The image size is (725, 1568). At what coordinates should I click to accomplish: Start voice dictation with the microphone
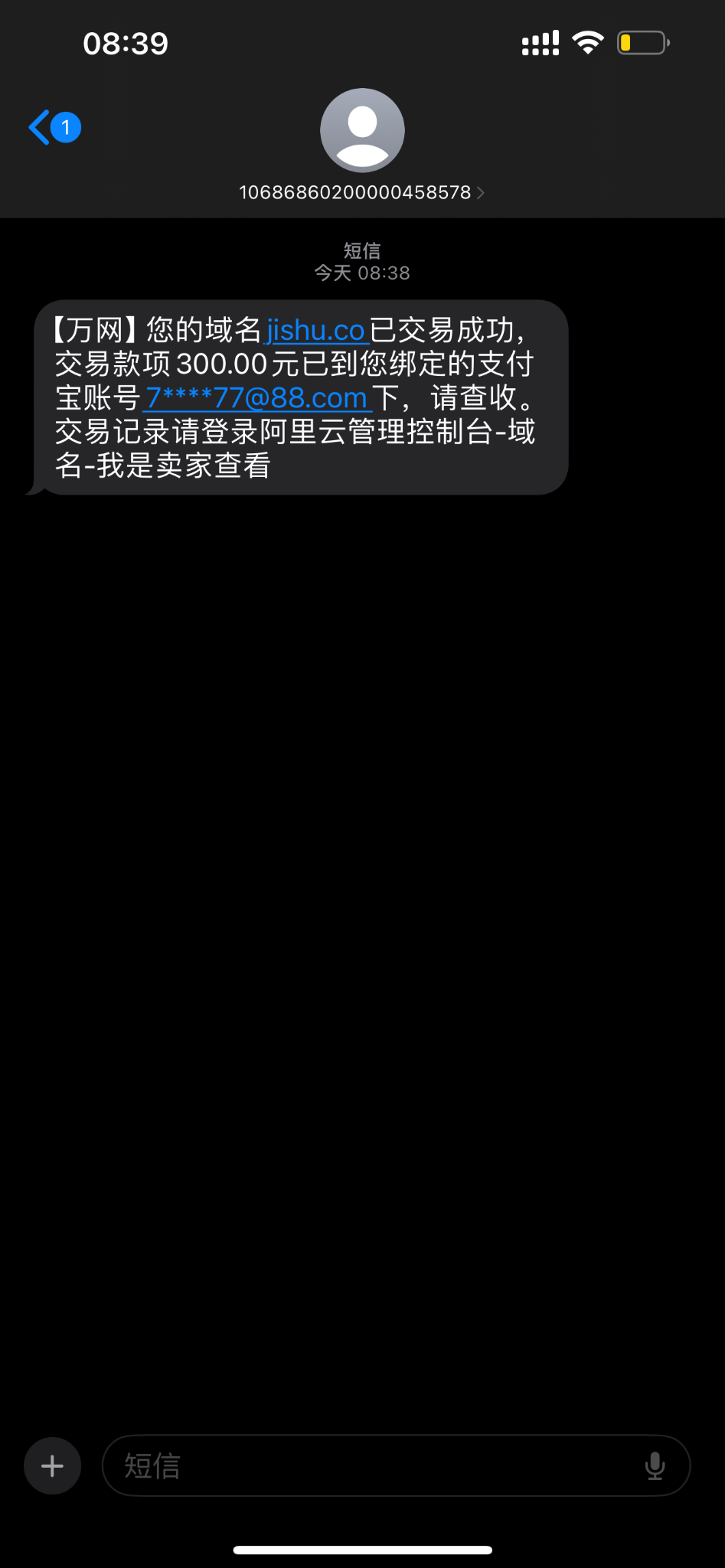point(655,1465)
